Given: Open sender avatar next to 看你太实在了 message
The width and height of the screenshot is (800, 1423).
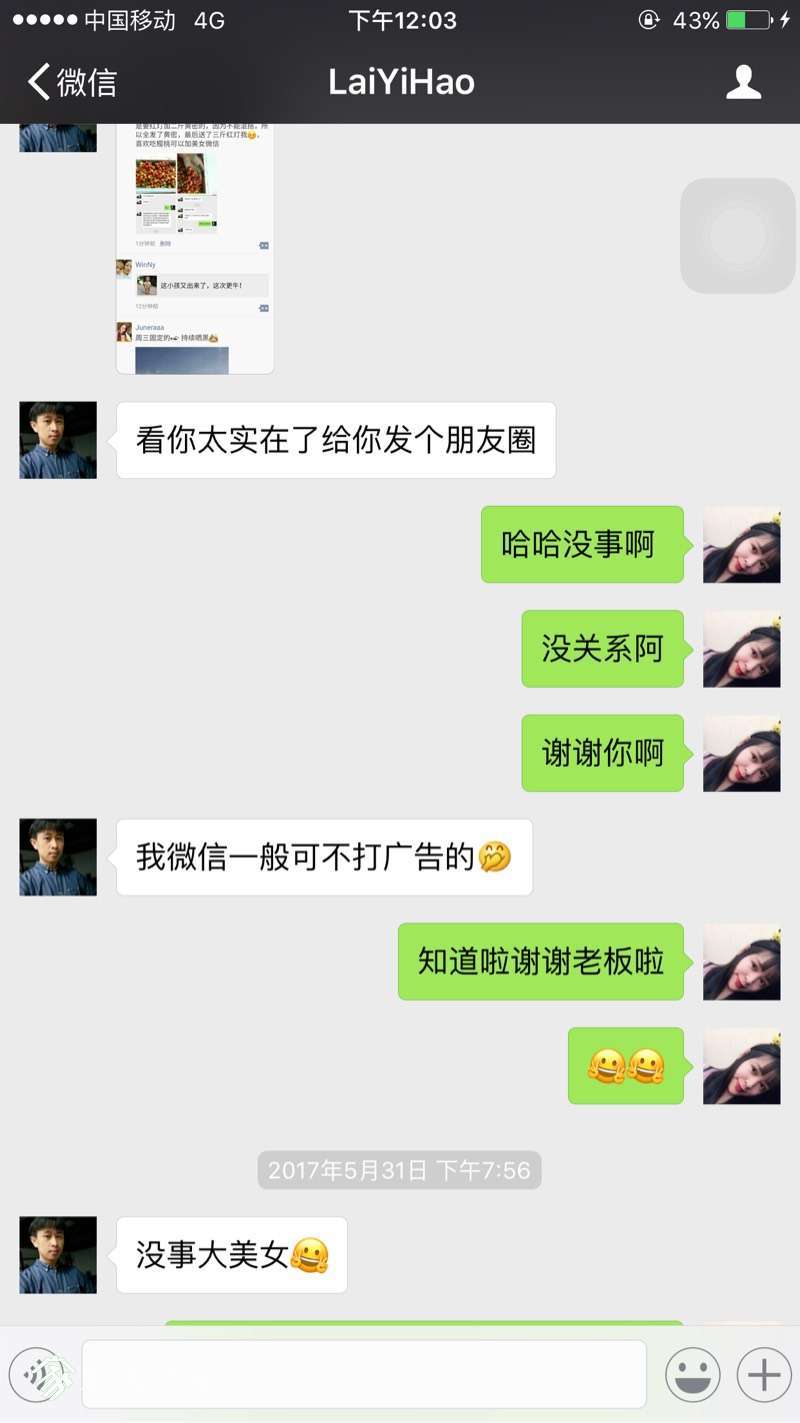Looking at the screenshot, I should click(x=58, y=440).
